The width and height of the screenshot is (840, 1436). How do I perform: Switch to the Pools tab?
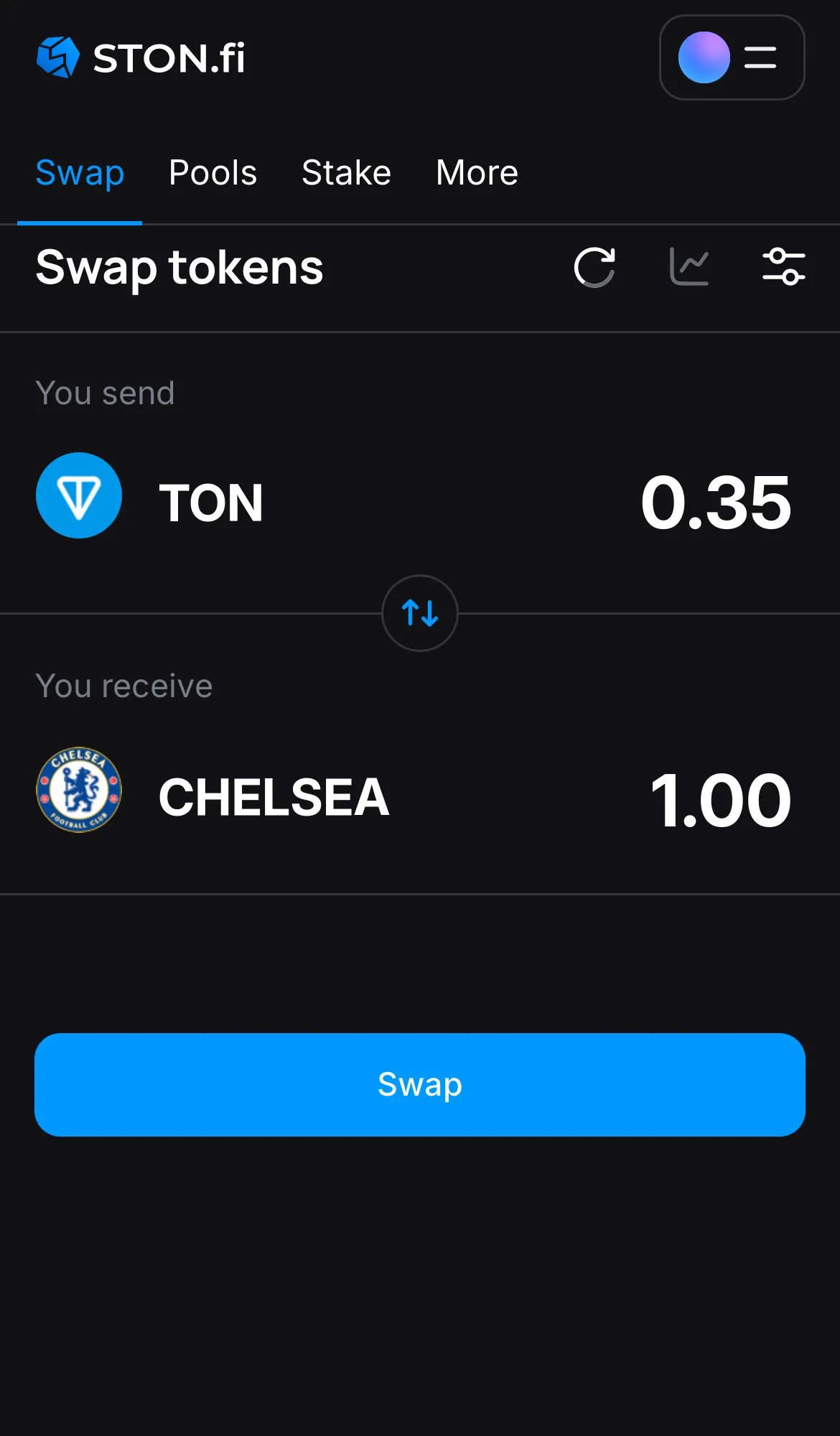tap(213, 172)
